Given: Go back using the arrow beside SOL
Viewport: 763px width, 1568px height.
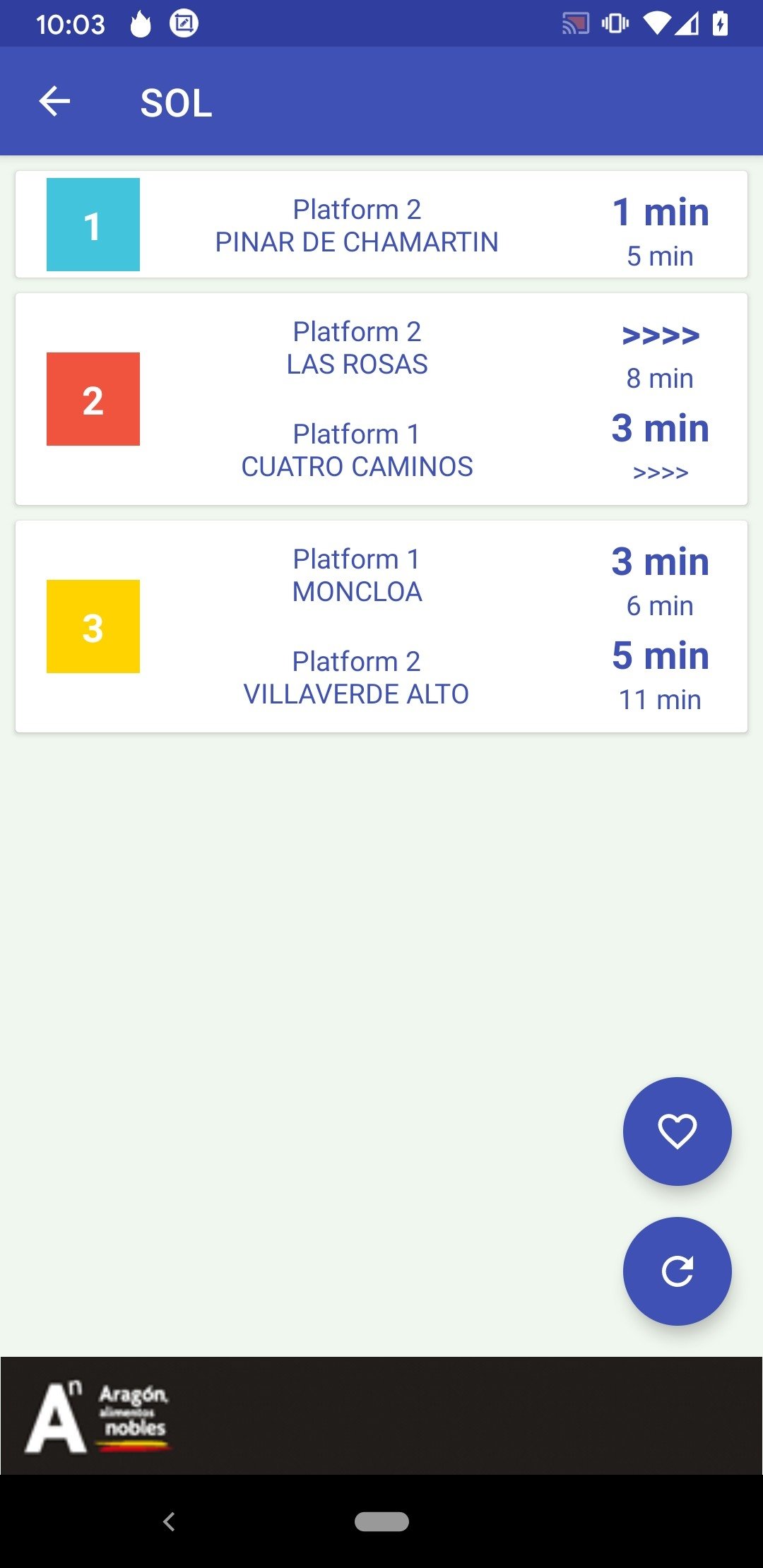Looking at the screenshot, I should [x=54, y=102].
